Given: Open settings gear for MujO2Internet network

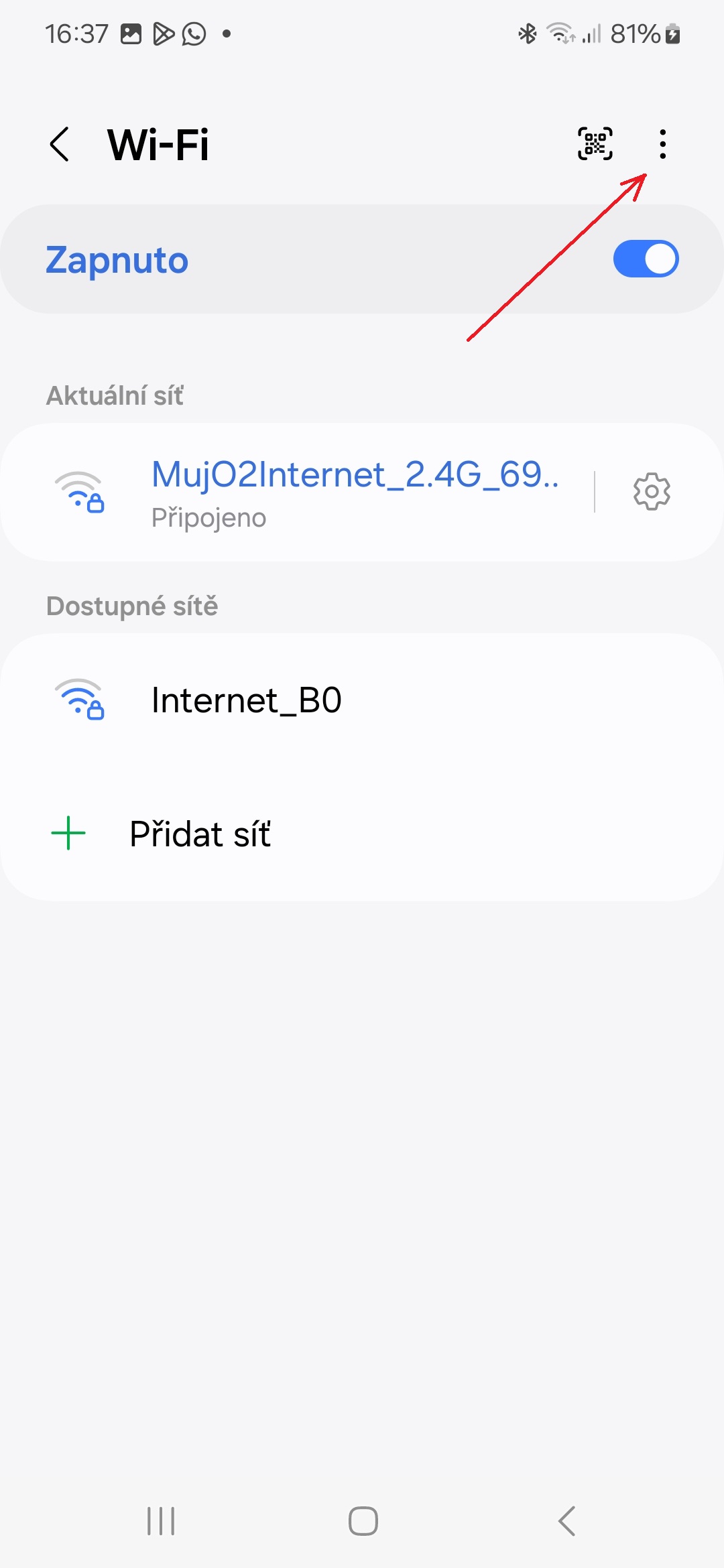Looking at the screenshot, I should click(652, 492).
